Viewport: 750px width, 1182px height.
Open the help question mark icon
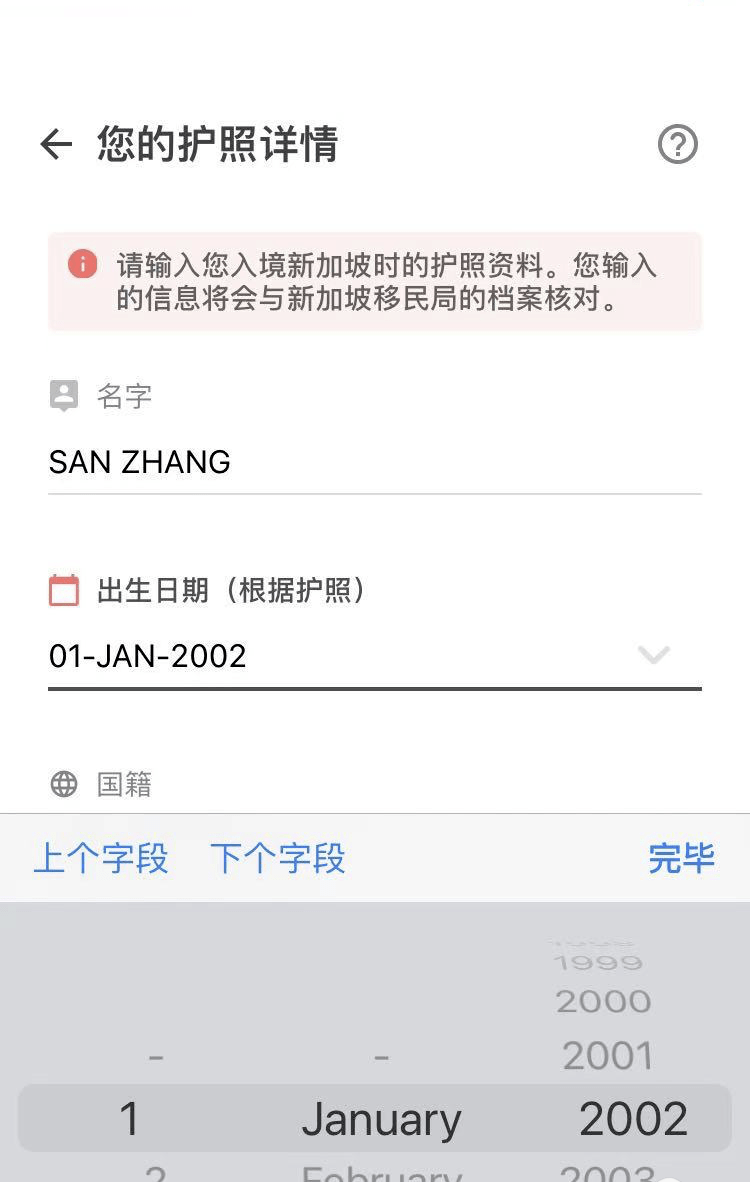[677, 145]
